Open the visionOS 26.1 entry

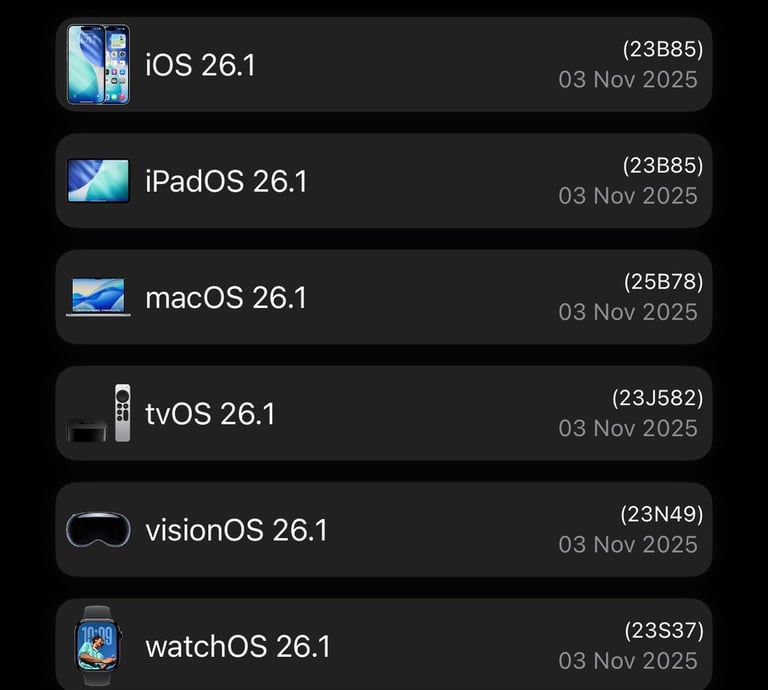(x=384, y=529)
